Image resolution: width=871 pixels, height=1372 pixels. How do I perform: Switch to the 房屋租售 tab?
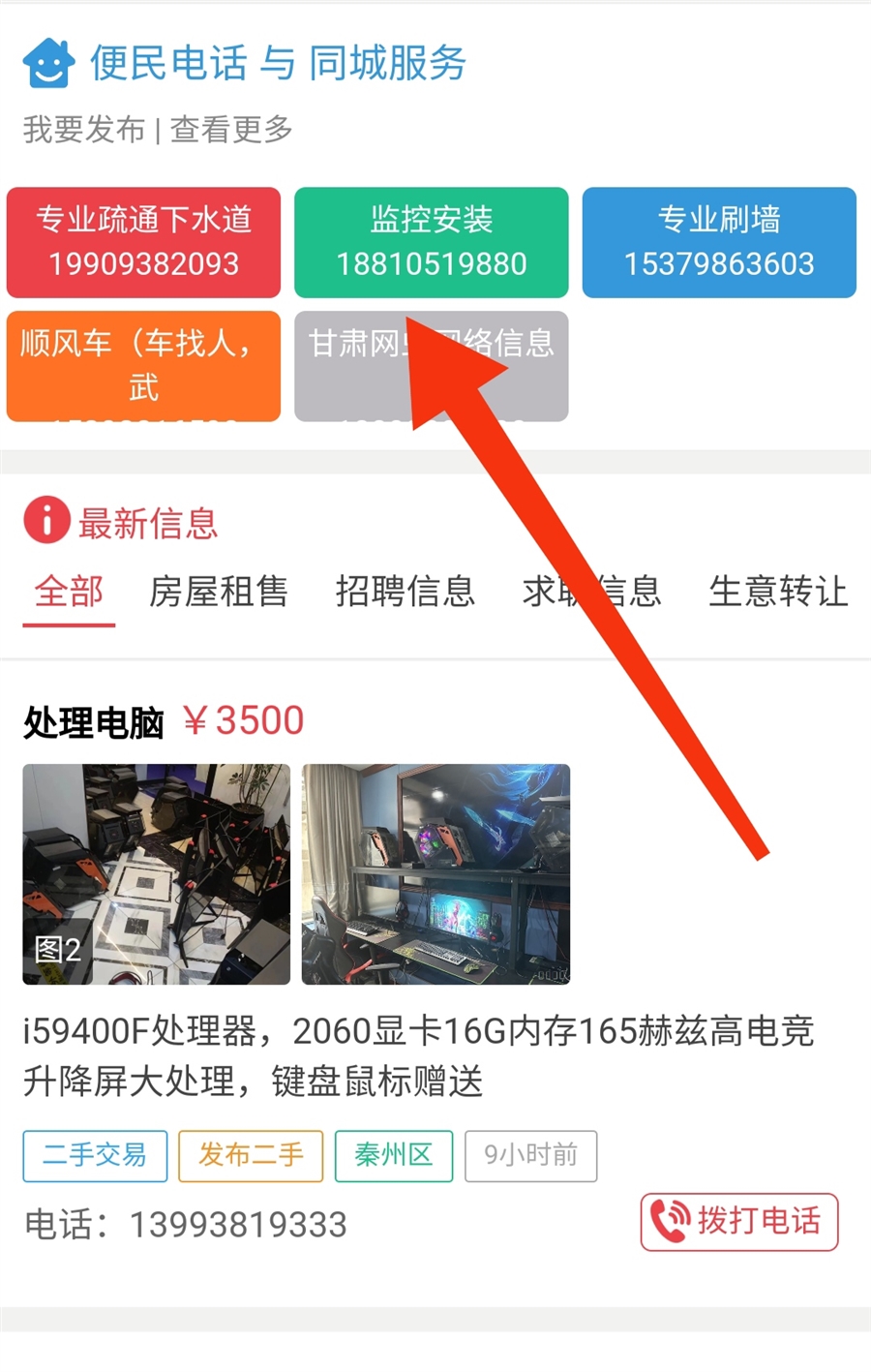(219, 592)
